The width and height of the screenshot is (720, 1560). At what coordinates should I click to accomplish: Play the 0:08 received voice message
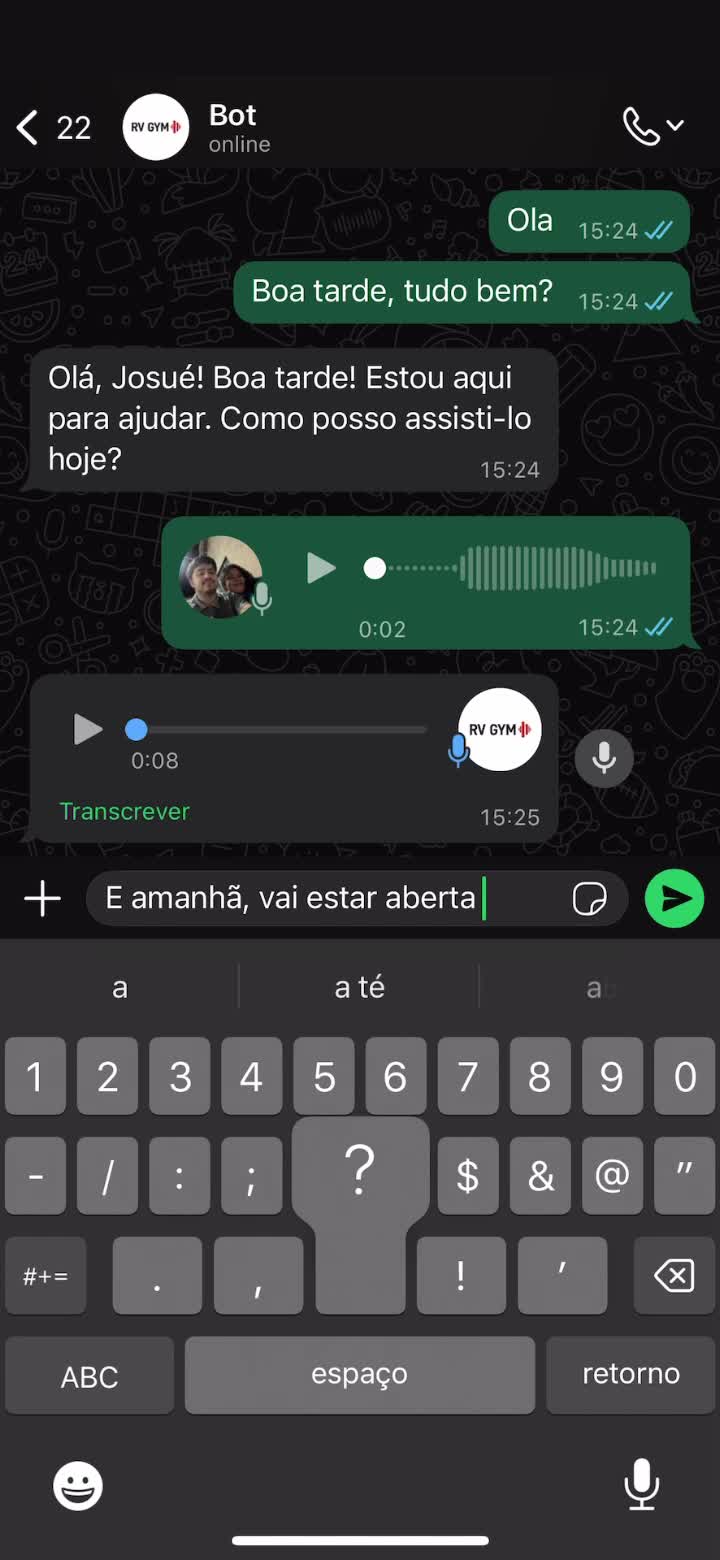86,729
